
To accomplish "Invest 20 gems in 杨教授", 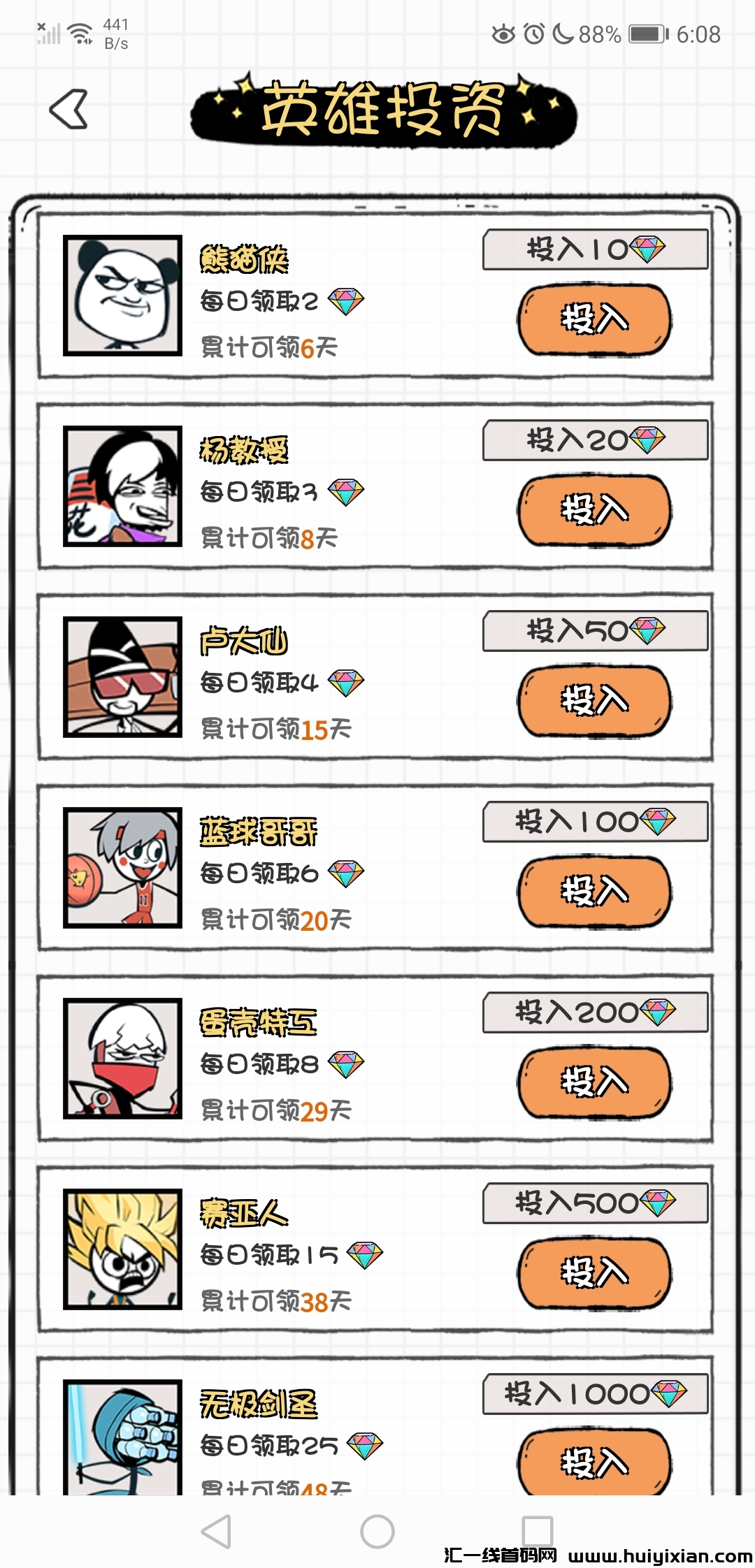I will (594, 510).
